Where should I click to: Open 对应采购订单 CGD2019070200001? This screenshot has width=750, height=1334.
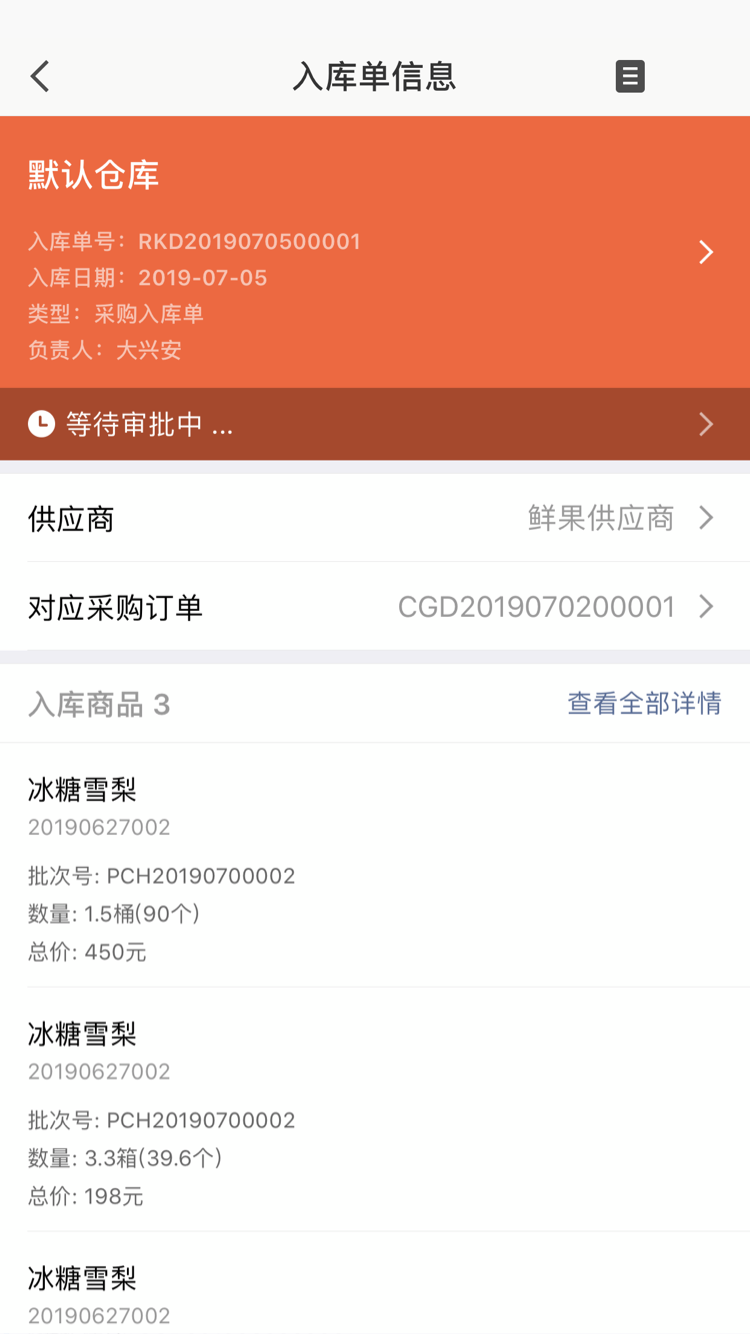[x=374, y=606]
